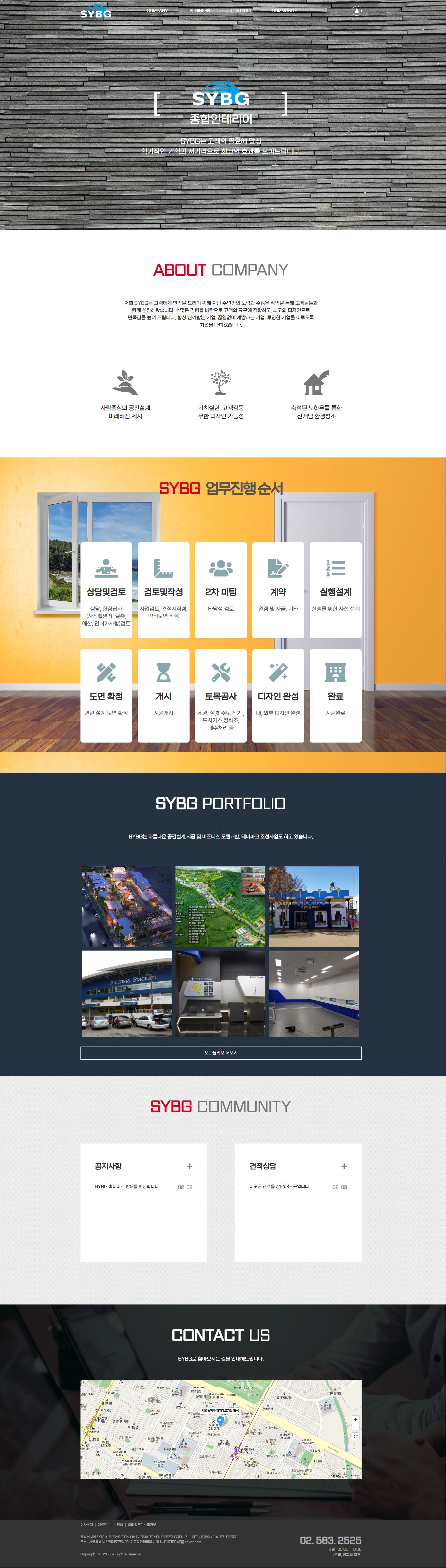
Task: Zoom in on the map
Action: (x=355, y=1419)
